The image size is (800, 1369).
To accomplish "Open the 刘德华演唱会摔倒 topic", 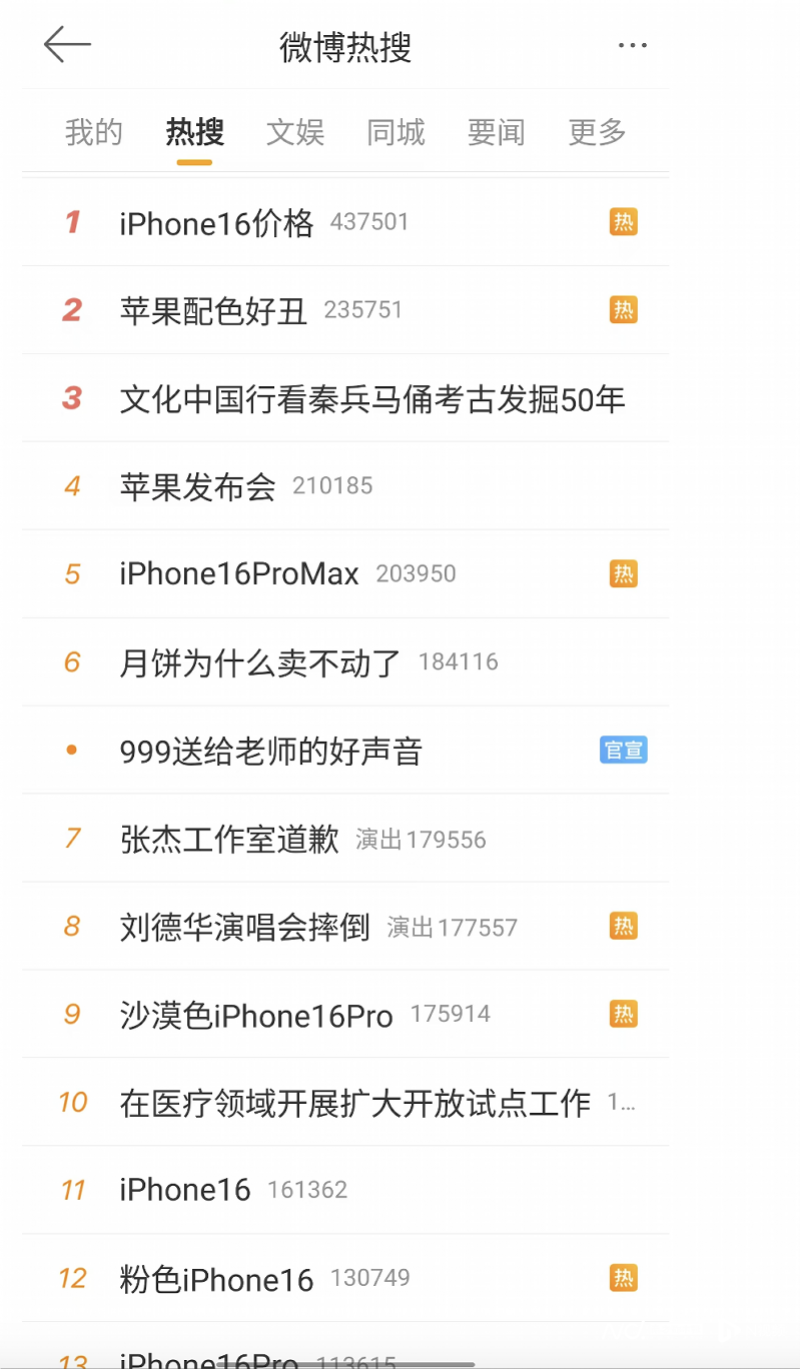I will point(244,926).
